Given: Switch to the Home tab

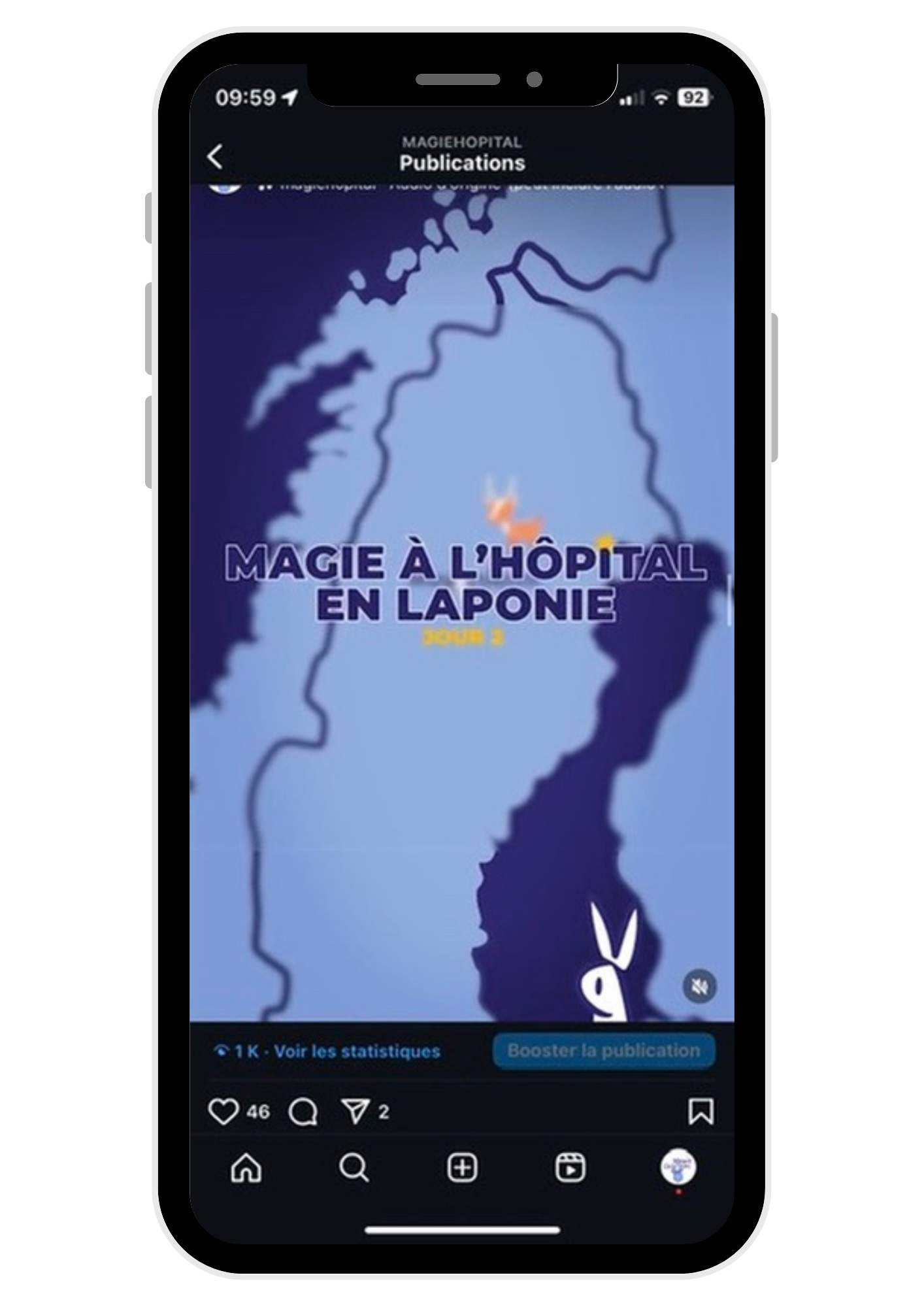Looking at the screenshot, I should coord(246,1168).
